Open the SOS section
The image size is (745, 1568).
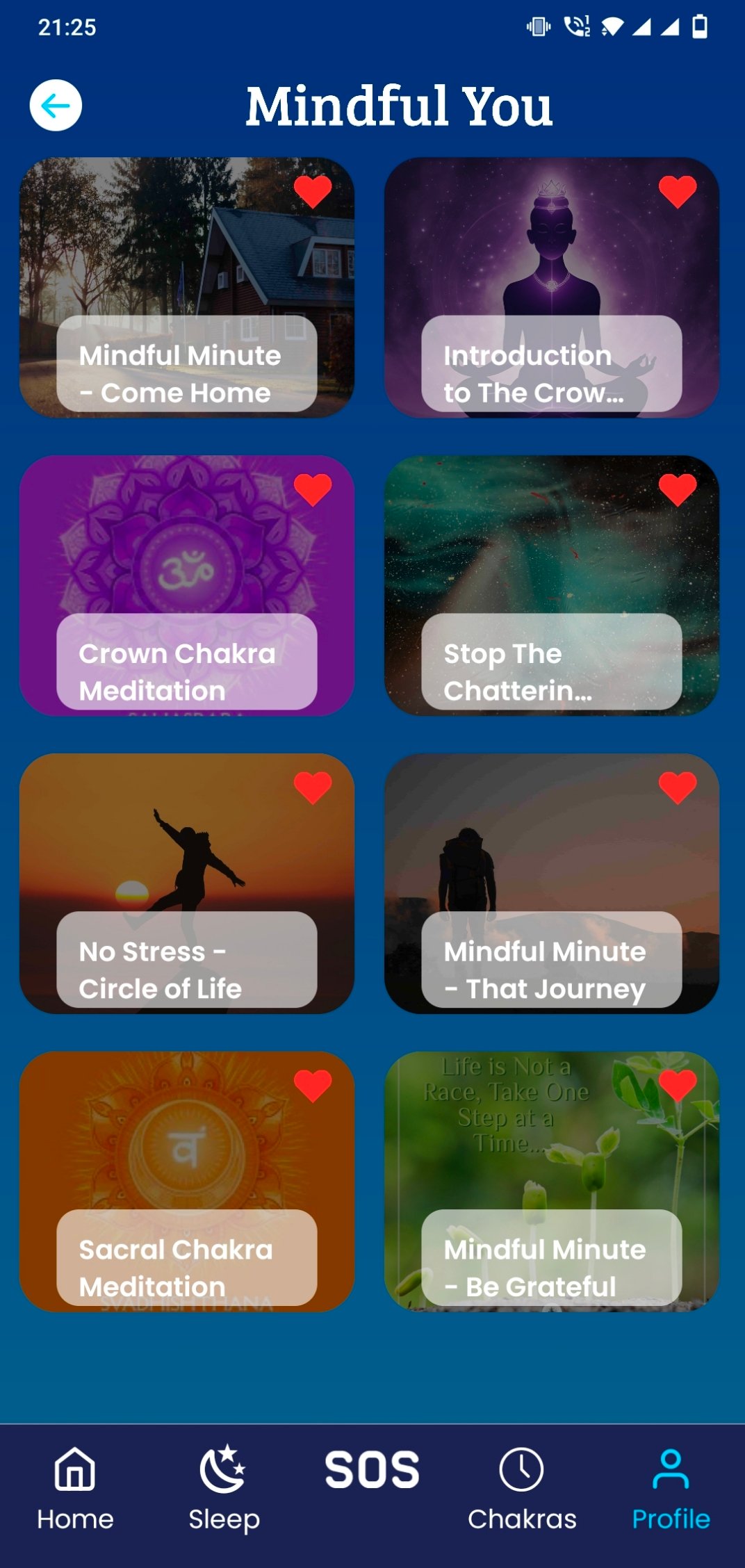[x=372, y=1471]
